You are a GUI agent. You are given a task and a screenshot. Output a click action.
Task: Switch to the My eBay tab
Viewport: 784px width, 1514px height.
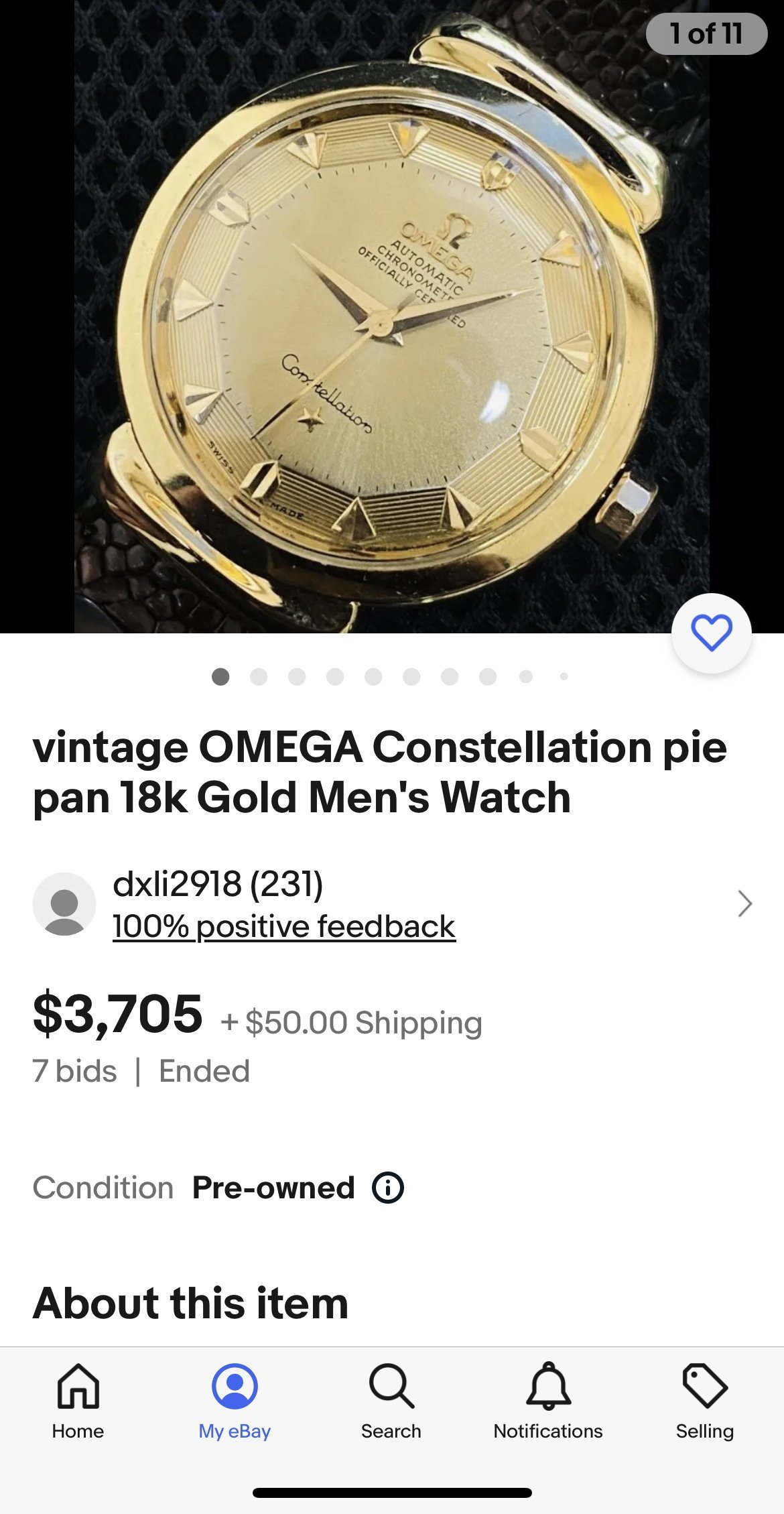tap(235, 1401)
